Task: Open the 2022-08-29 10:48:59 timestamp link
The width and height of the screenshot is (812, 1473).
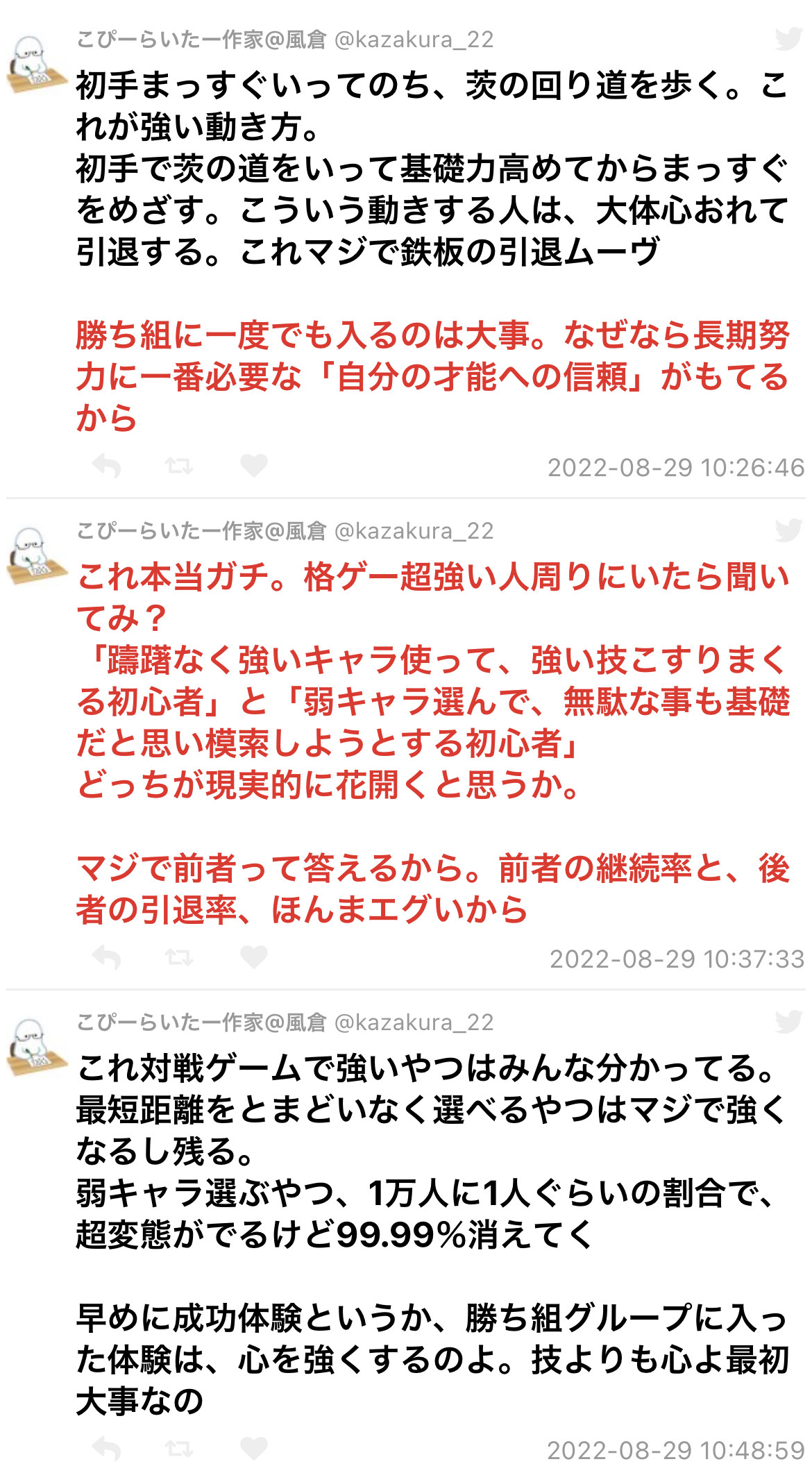Action: [x=675, y=1451]
